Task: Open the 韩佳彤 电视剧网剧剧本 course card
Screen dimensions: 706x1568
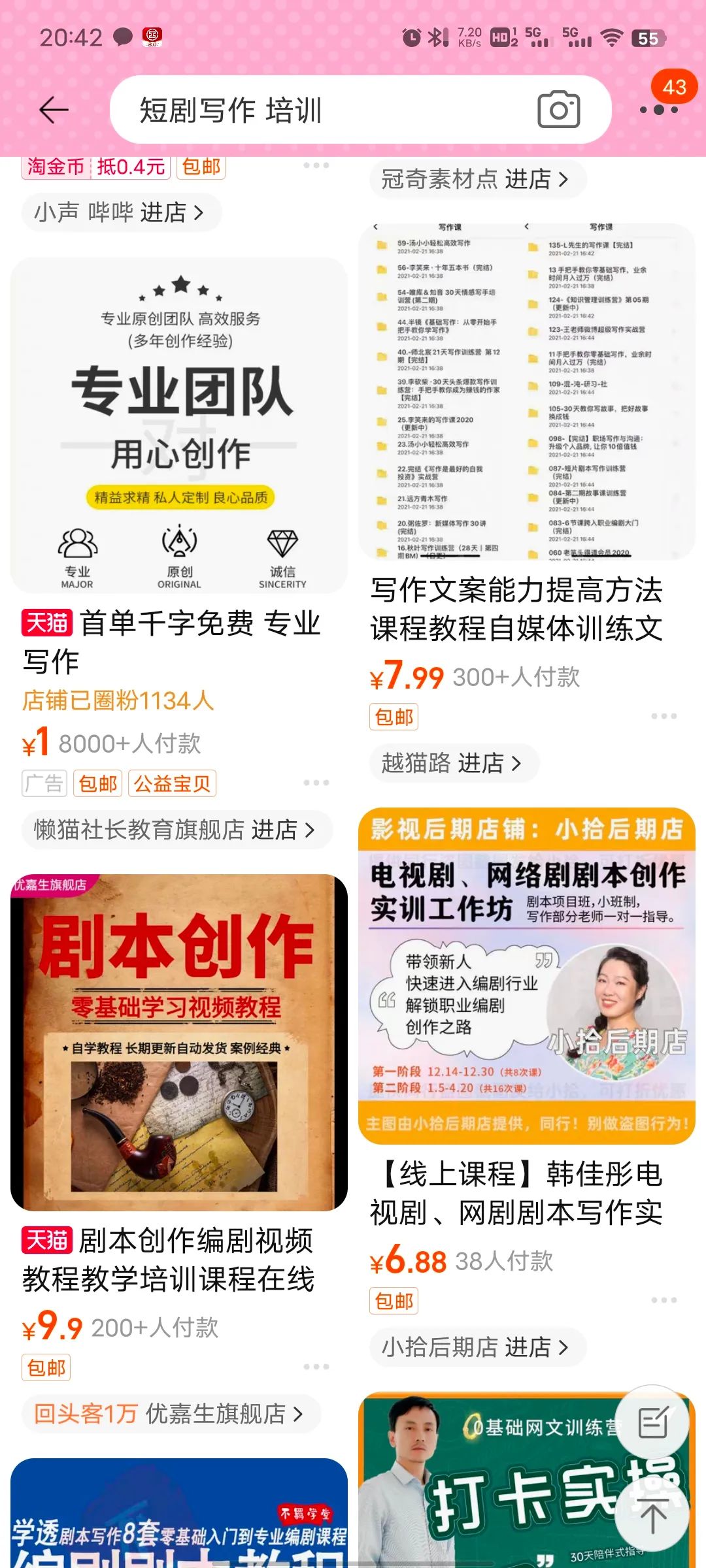Action: [x=526, y=976]
